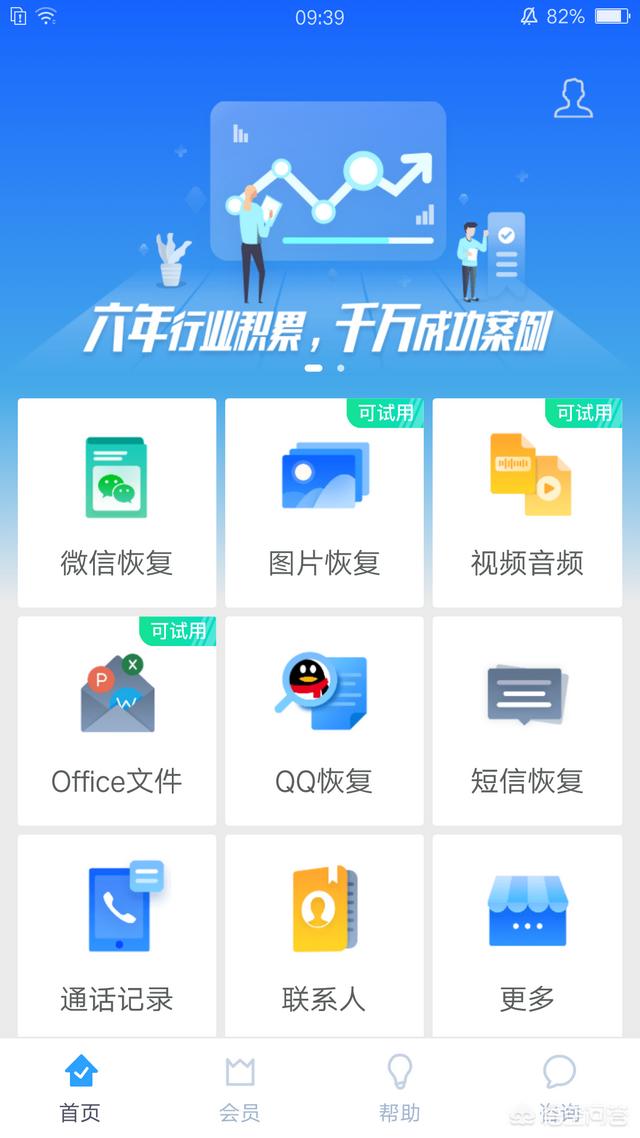Select the 图片恢复 tile
Viewport: 640px width, 1138px height.
324,503
